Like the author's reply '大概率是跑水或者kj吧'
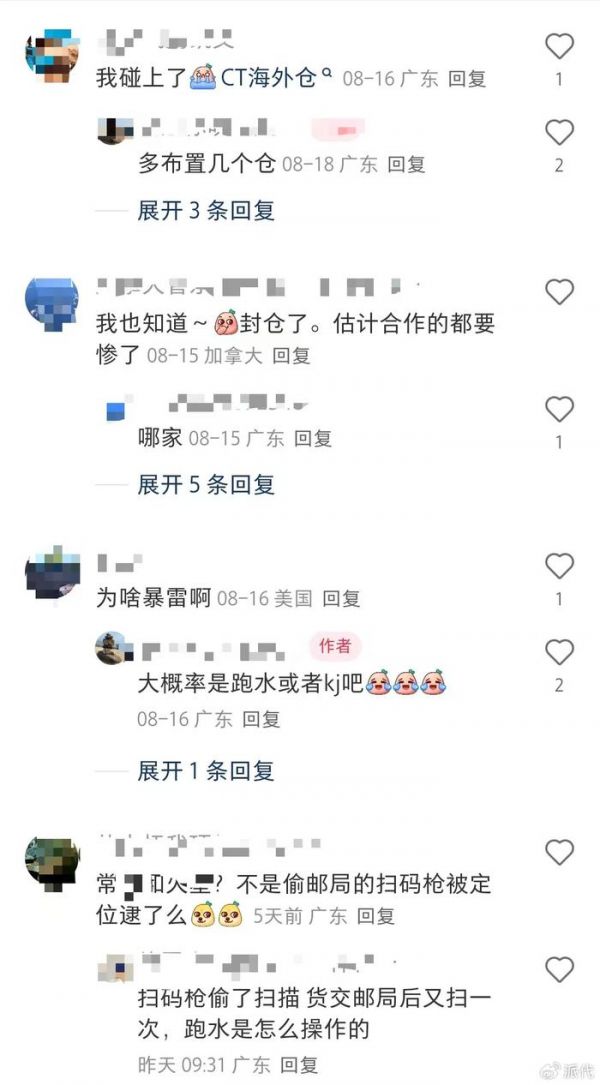 [x=559, y=653]
